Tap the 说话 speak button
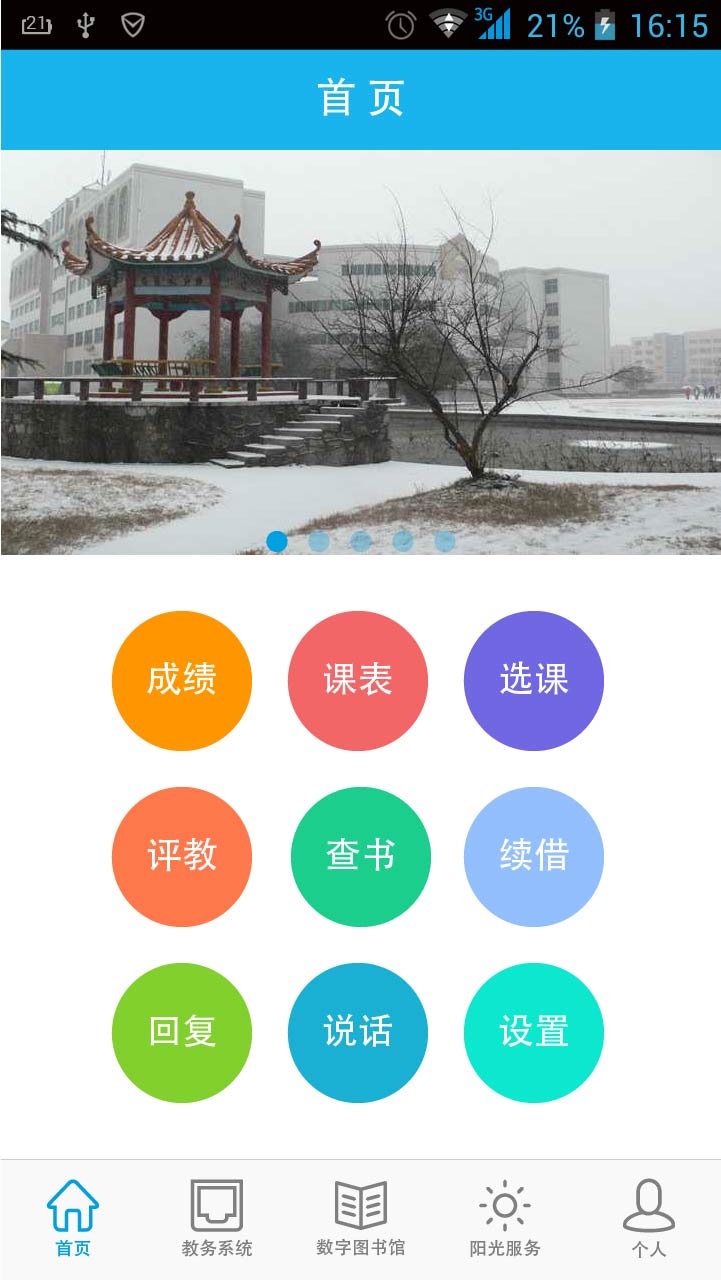 (x=357, y=1032)
